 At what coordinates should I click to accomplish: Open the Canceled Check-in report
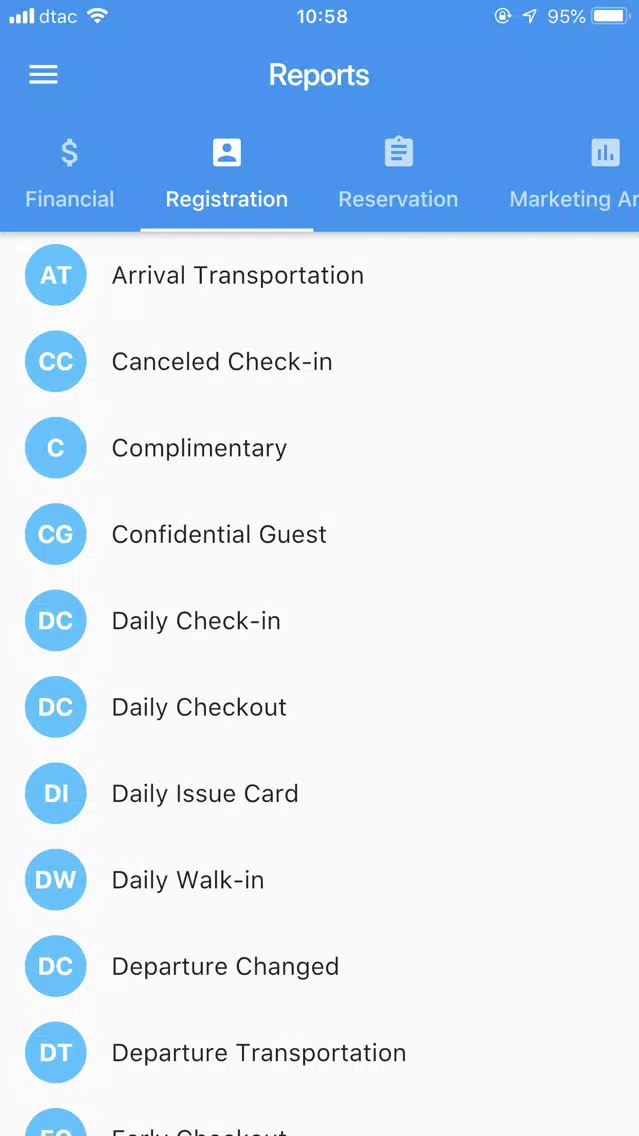click(x=320, y=362)
